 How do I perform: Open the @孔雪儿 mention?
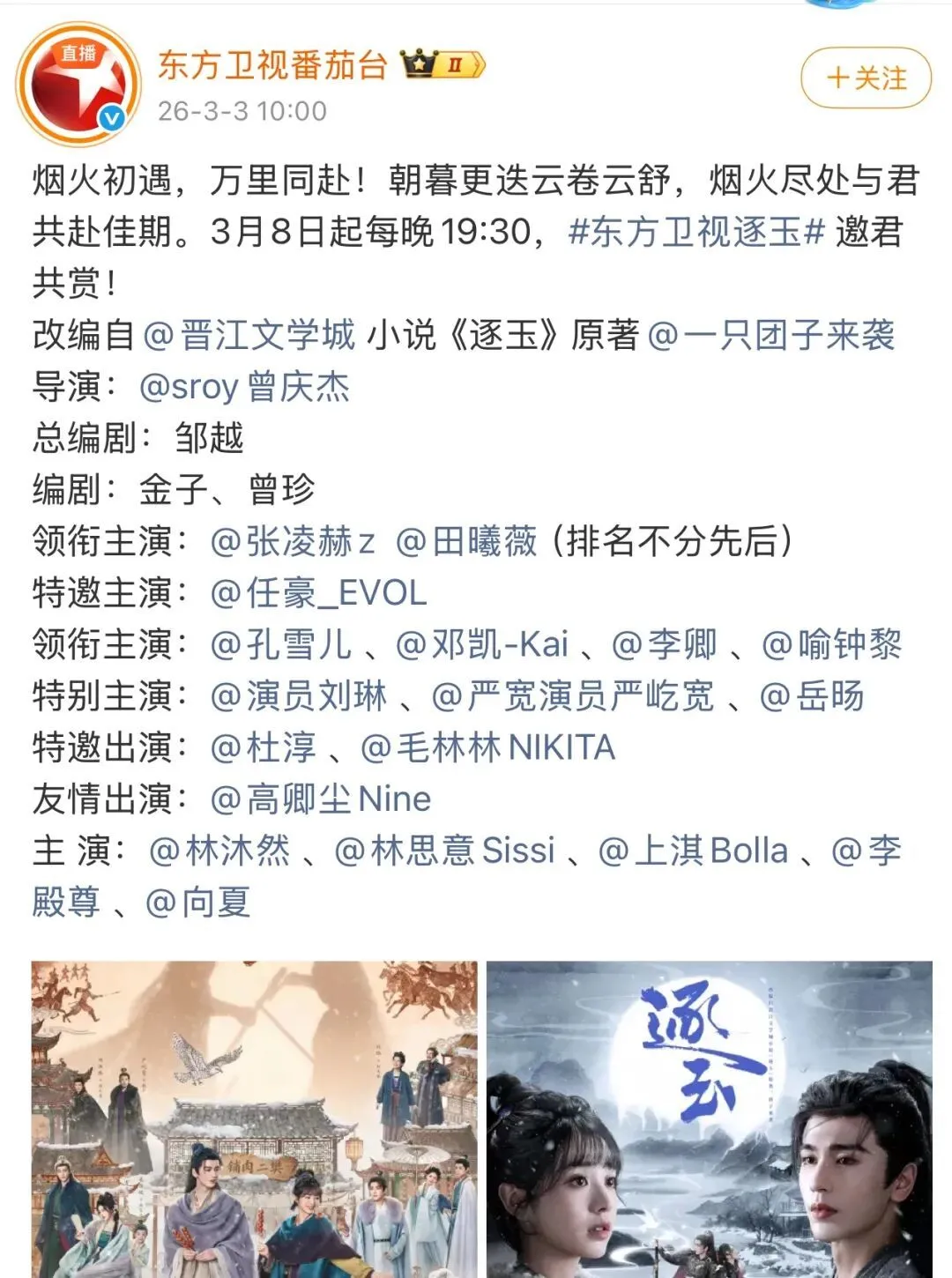(281, 644)
